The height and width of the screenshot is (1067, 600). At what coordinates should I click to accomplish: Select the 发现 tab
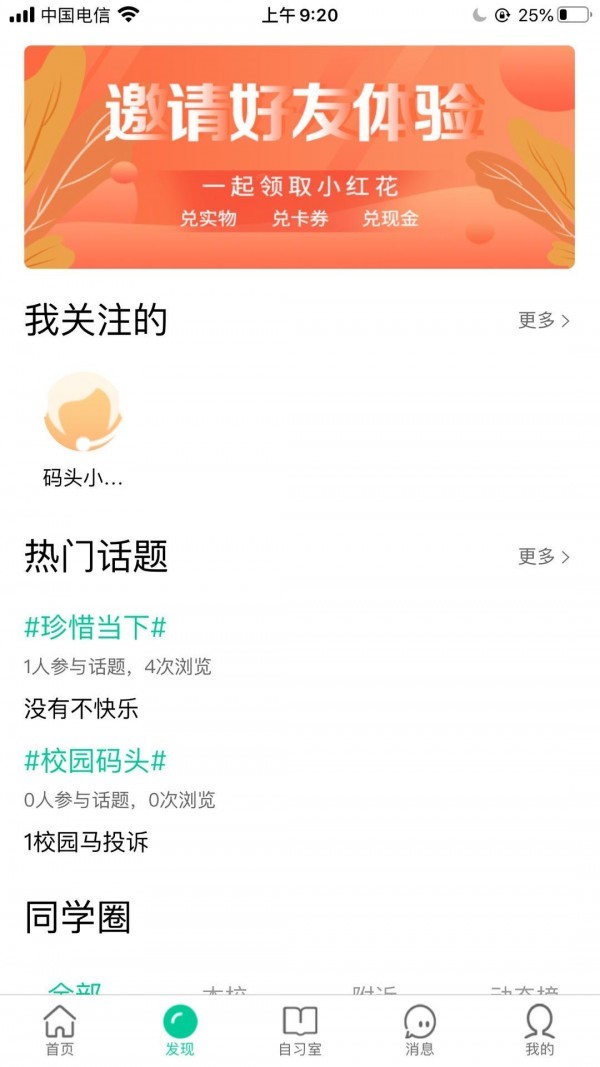pos(180,1030)
